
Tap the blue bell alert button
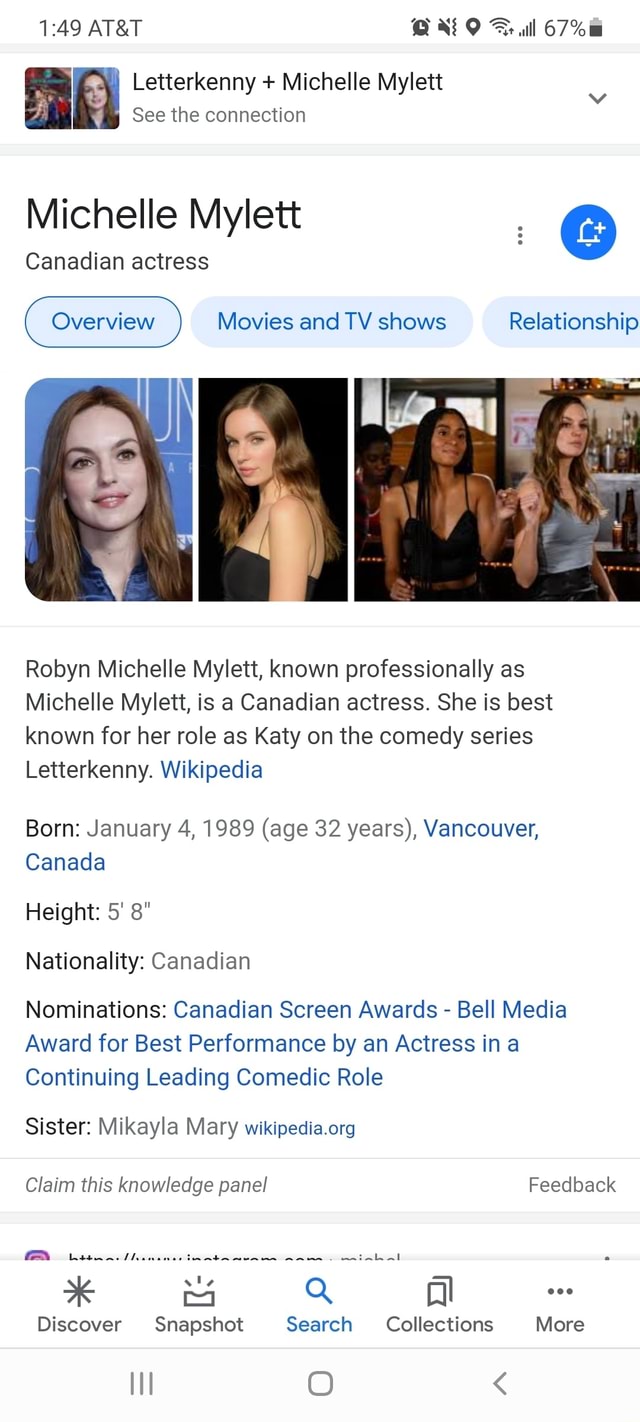coord(588,232)
